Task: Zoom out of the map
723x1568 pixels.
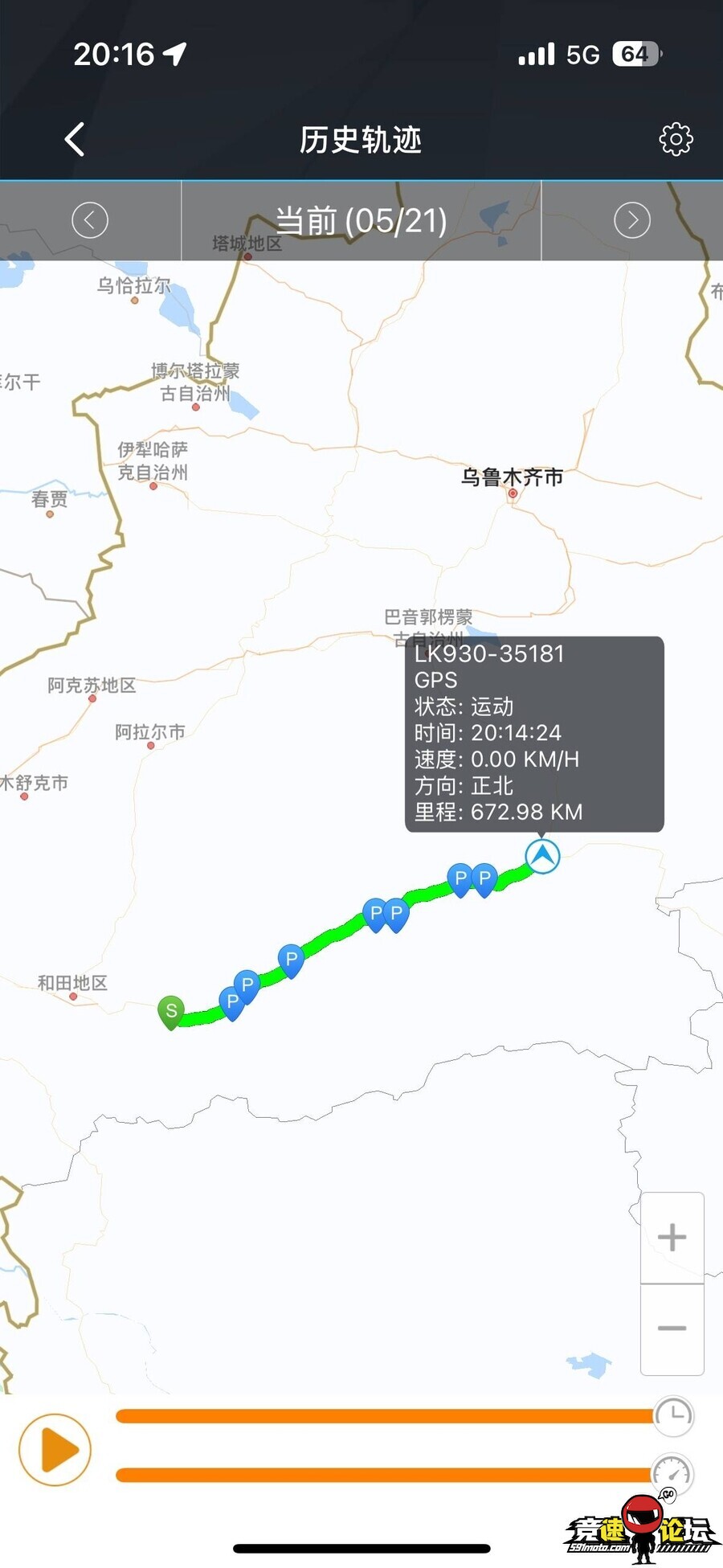Action: (x=672, y=1328)
